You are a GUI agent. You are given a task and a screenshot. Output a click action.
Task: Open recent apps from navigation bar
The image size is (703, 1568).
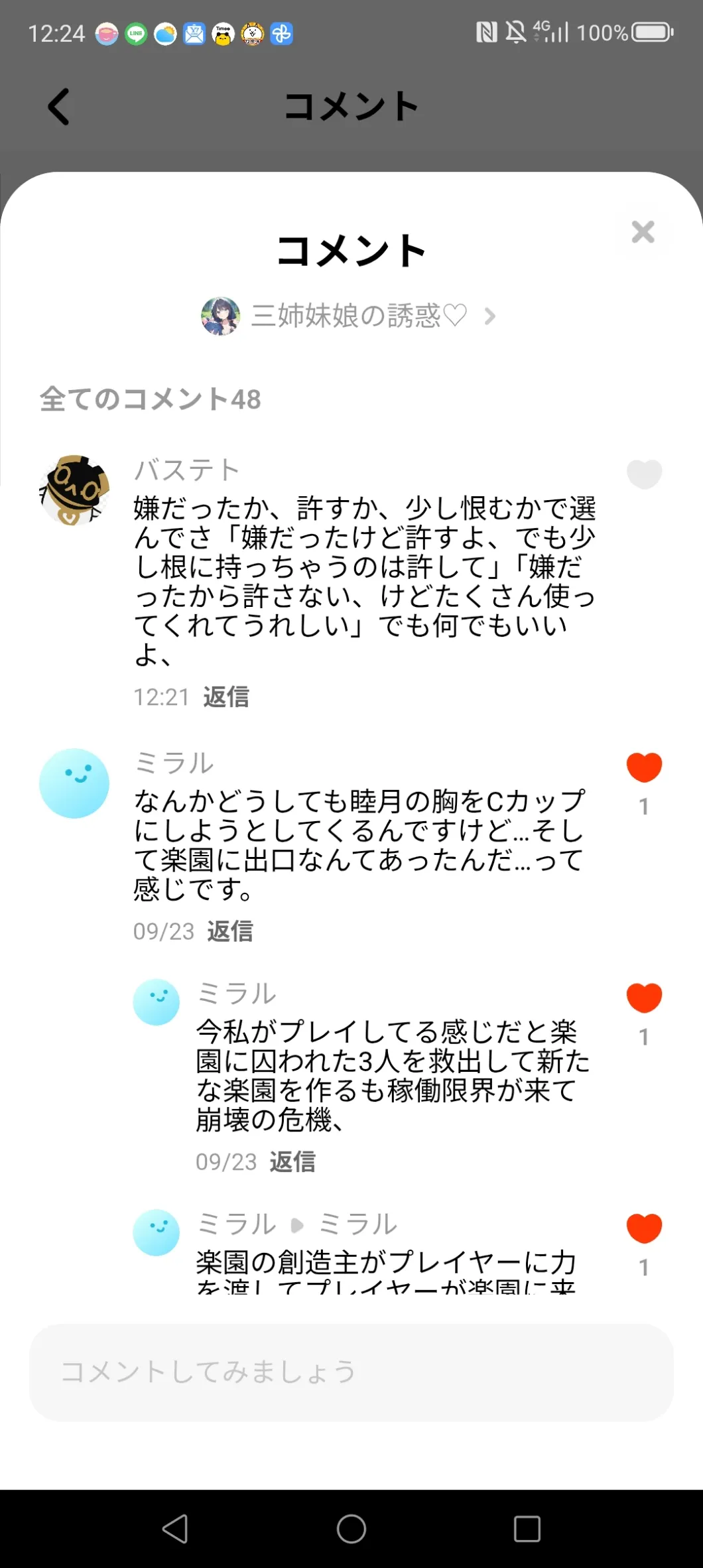527,1530
